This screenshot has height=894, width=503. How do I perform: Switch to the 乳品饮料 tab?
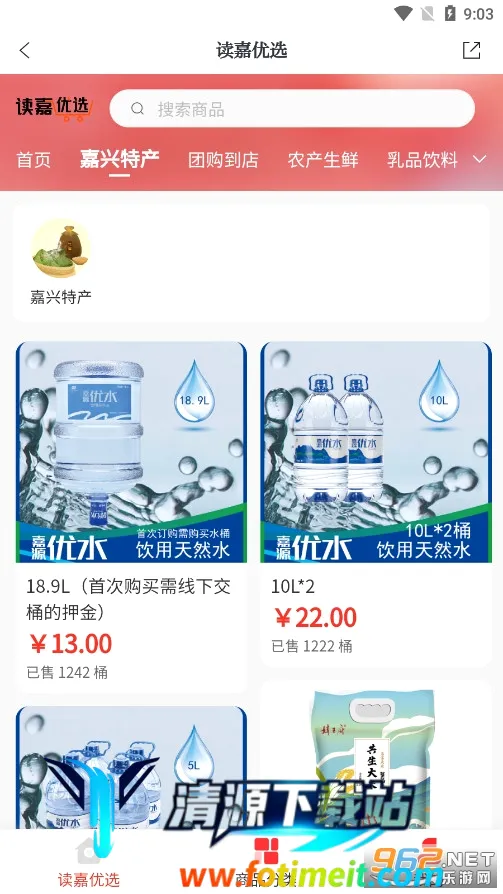pos(423,160)
